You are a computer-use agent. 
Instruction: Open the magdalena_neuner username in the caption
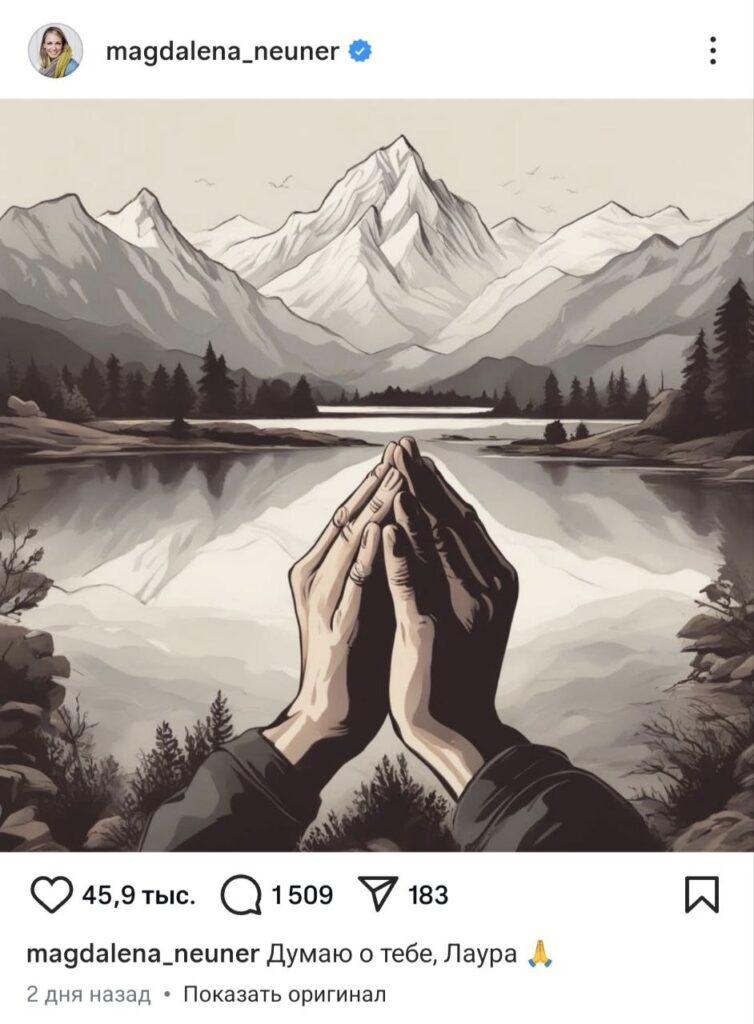coord(143,954)
